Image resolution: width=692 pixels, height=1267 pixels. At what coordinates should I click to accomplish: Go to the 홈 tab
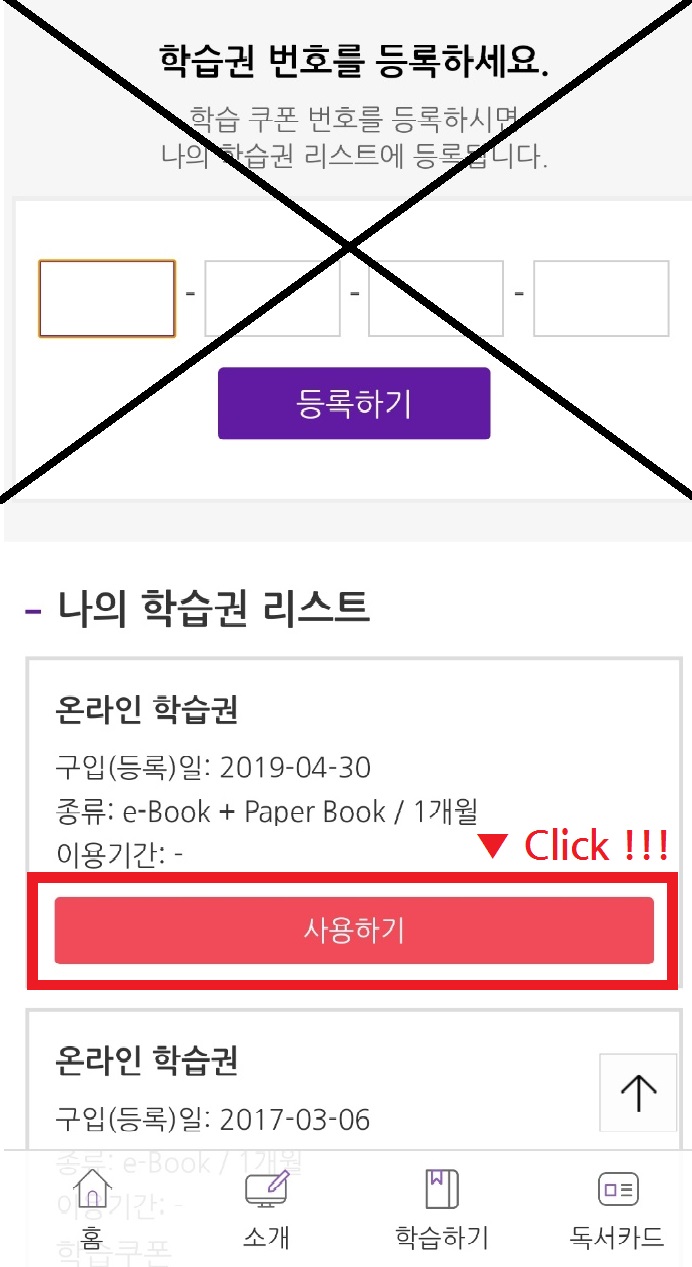tap(92, 1208)
